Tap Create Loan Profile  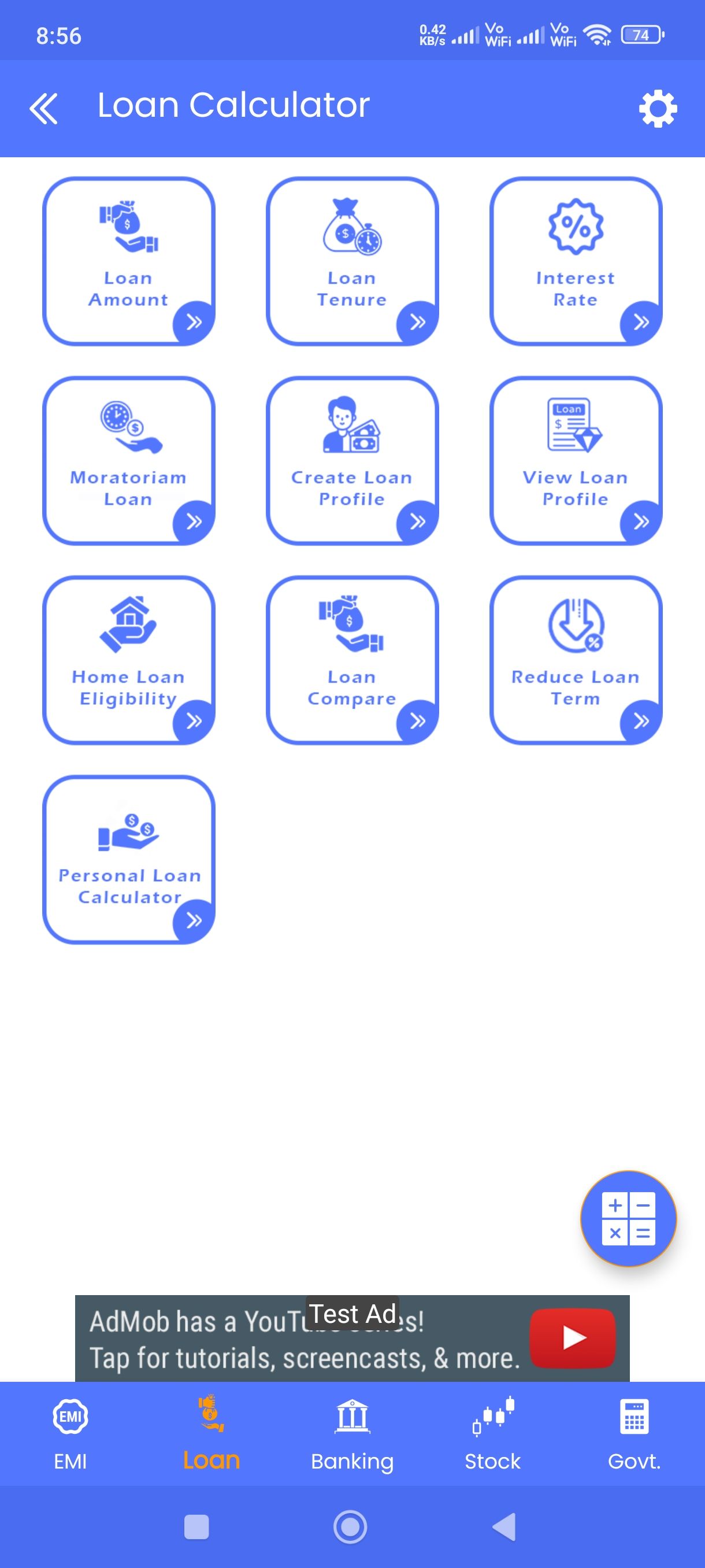coord(352,461)
